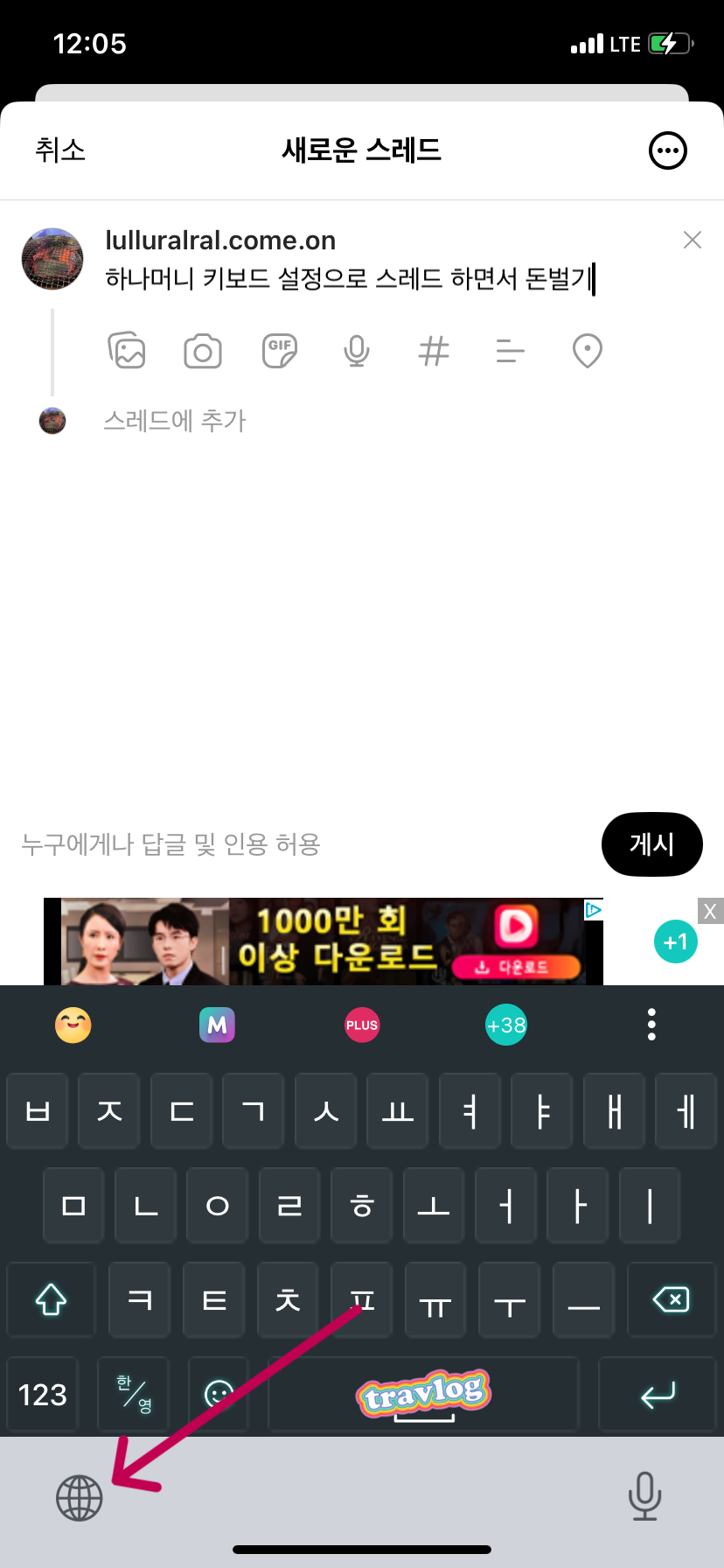The height and width of the screenshot is (1568, 724).
Task: Tap 게시 to post the thread
Action: [651, 843]
